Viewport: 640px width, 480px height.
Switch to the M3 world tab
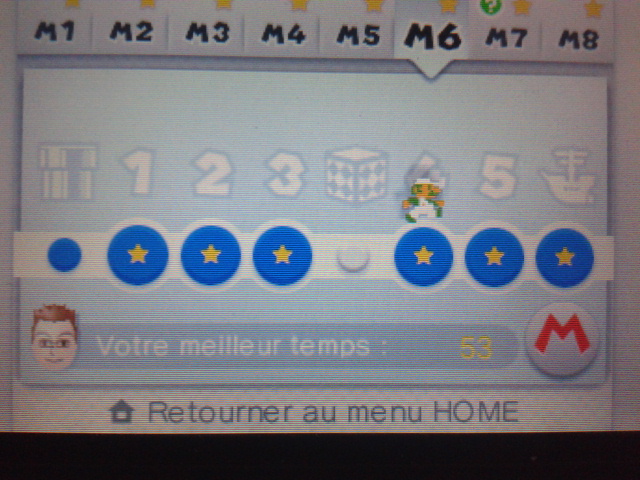coord(207,33)
